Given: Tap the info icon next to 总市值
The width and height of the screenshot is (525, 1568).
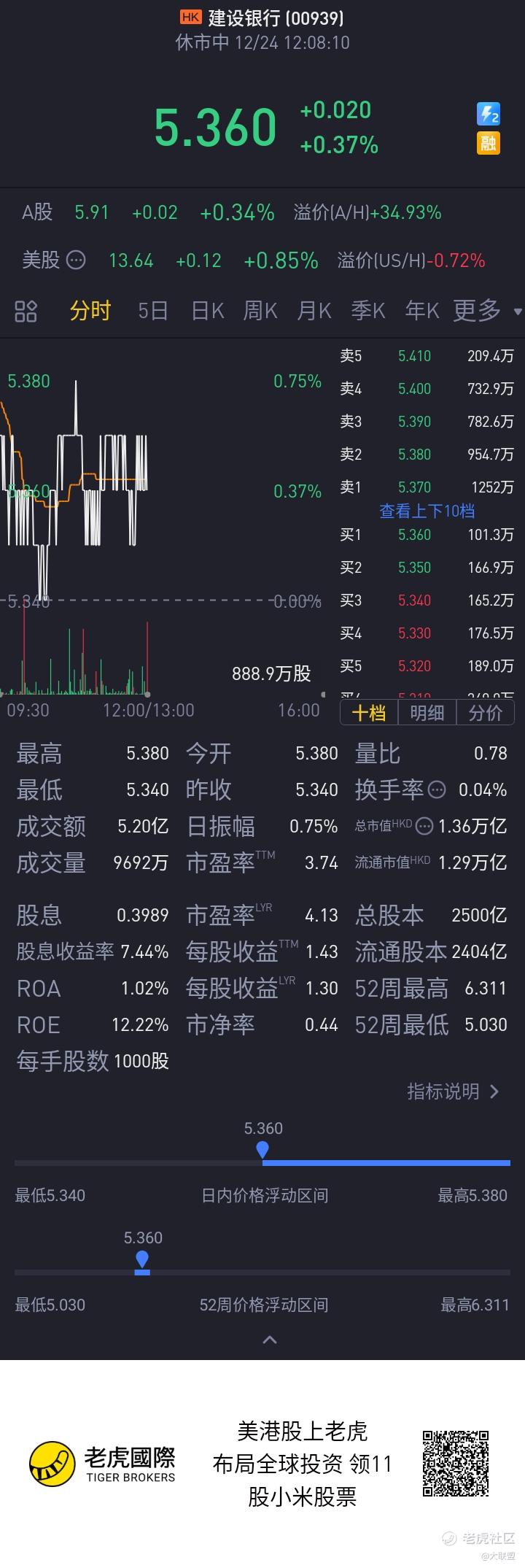Looking at the screenshot, I should pos(424,826).
